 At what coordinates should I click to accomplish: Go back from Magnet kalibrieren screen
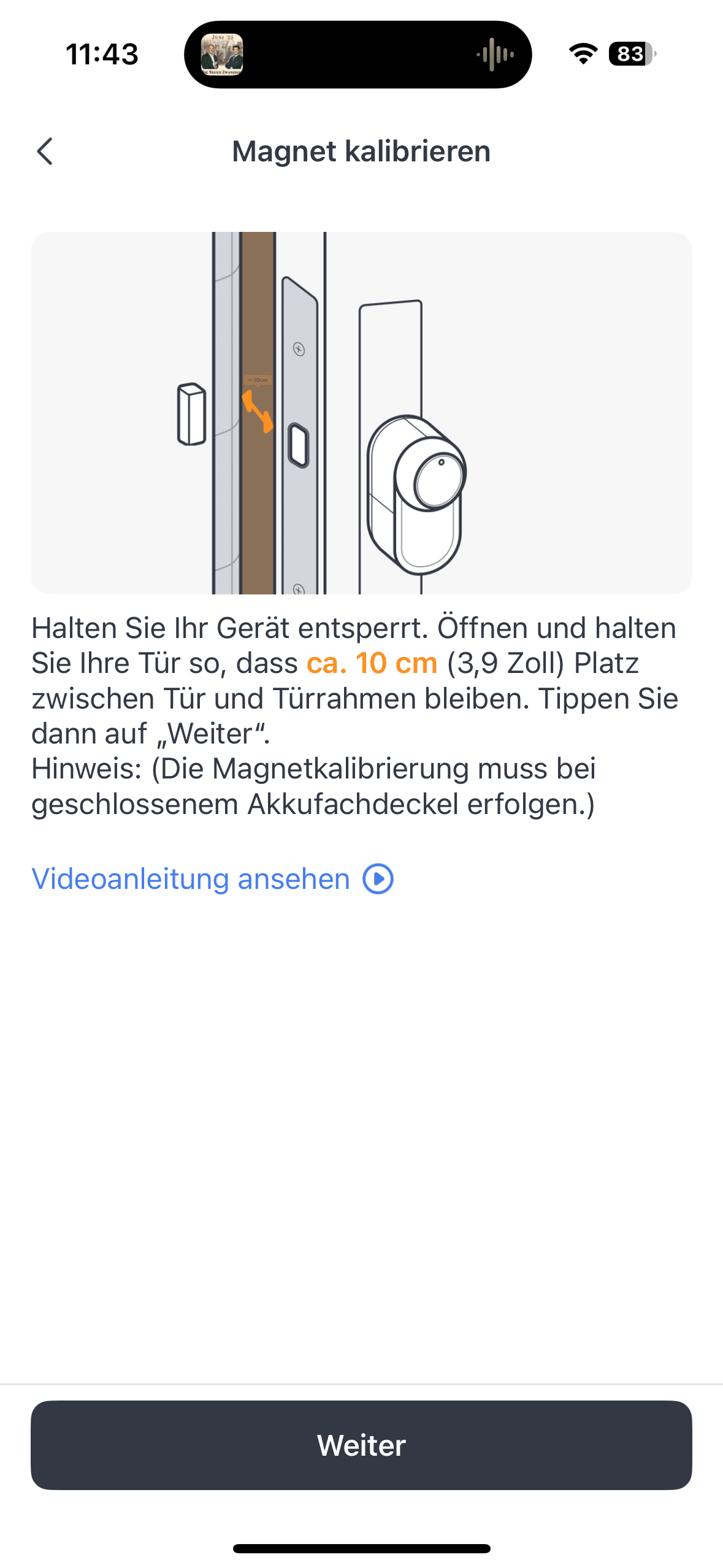45,151
